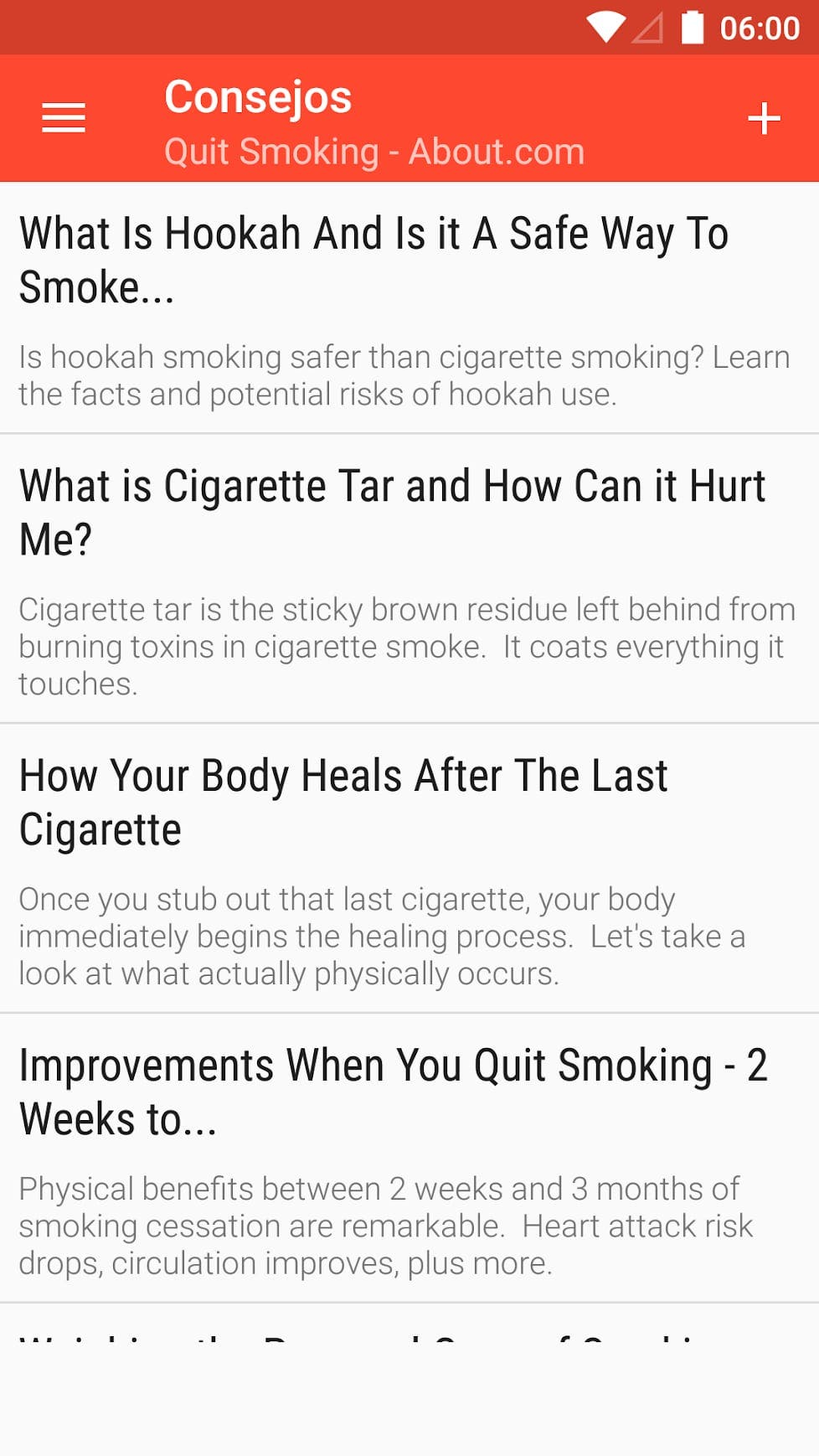Tap the plus icon in the app bar
The width and height of the screenshot is (819, 1456).
[x=763, y=118]
